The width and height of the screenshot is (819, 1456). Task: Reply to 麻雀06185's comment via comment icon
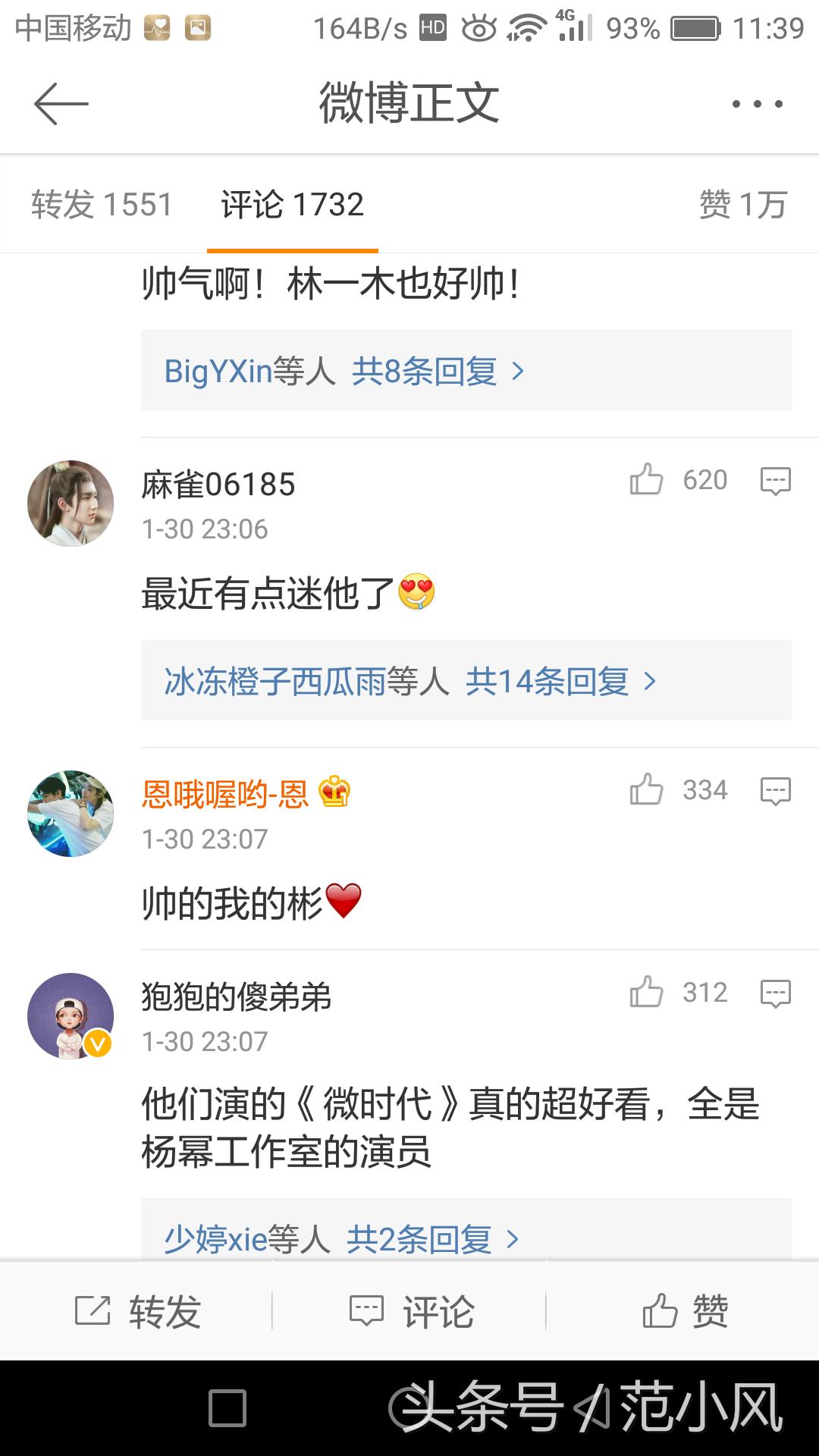click(775, 481)
